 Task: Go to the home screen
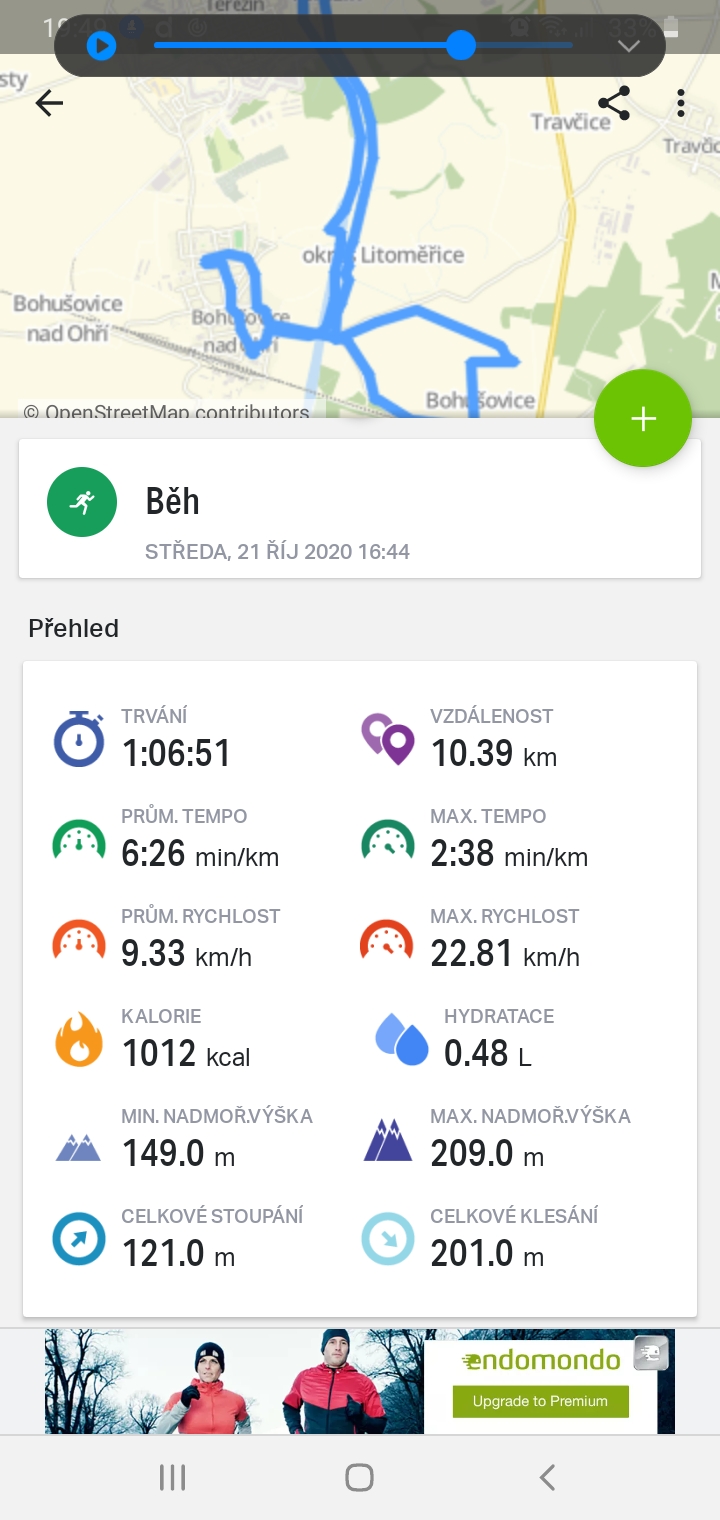359,1477
